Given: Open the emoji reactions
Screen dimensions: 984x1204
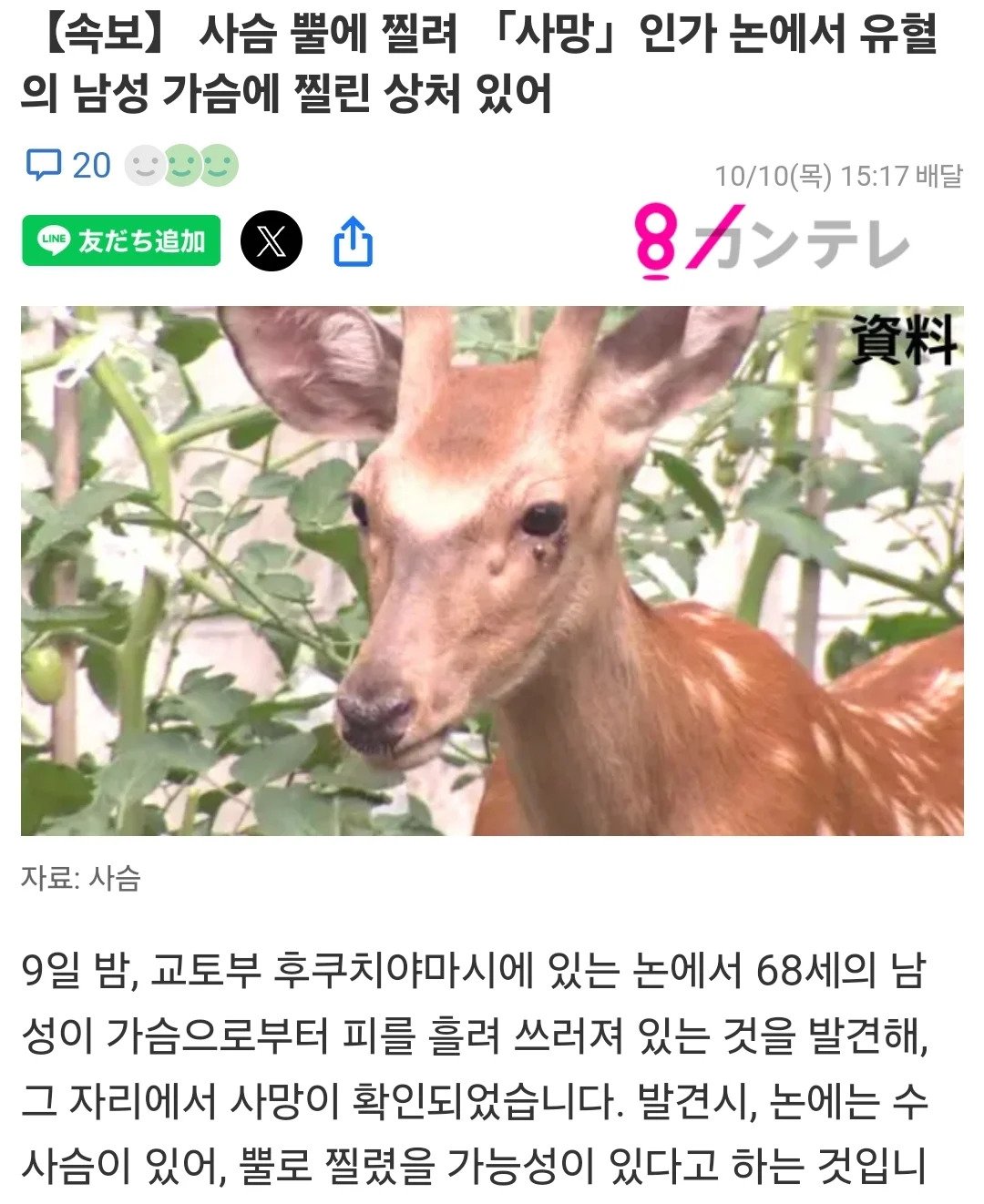Looking at the screenshot, I should click(x=181, y=166).
